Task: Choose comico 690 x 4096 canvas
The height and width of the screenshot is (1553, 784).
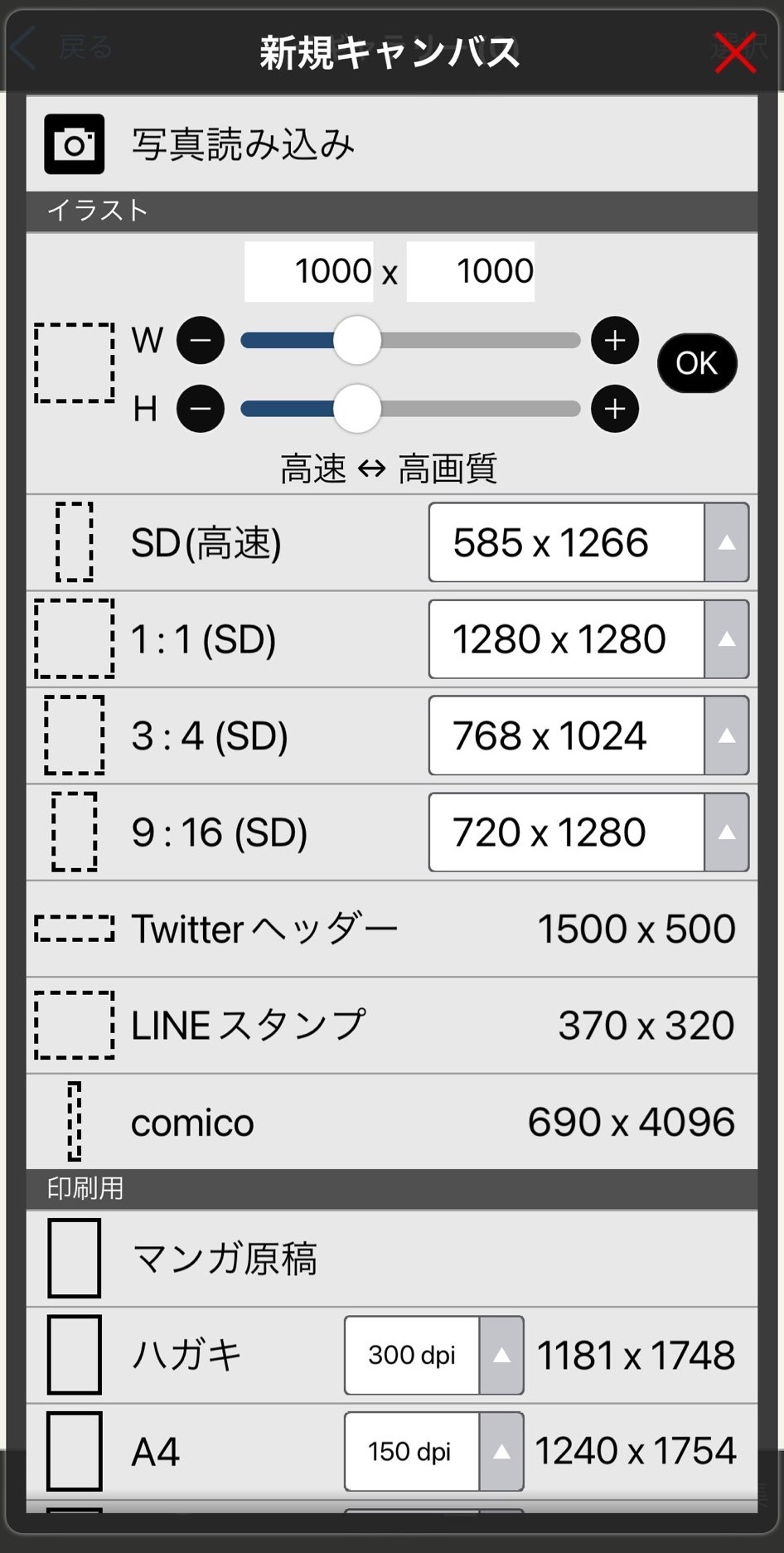Action: pos(392,1122)
